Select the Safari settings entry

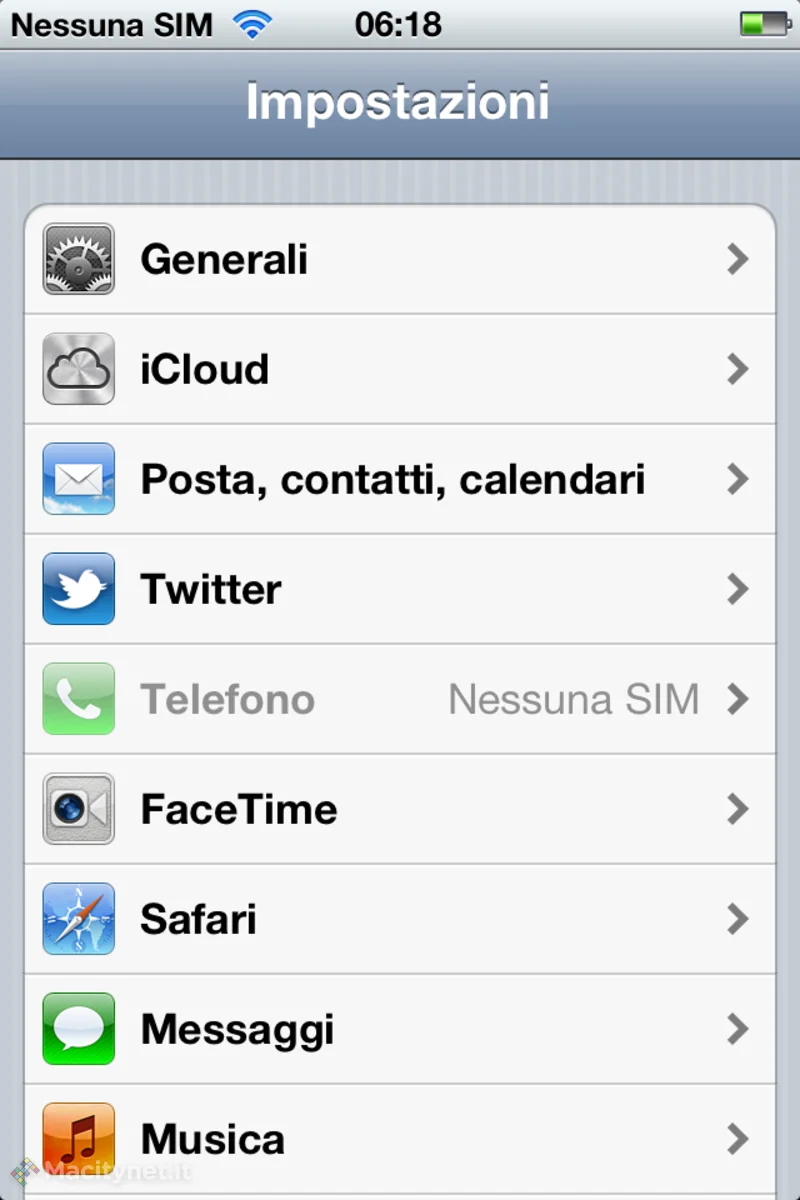coord(400,919)
